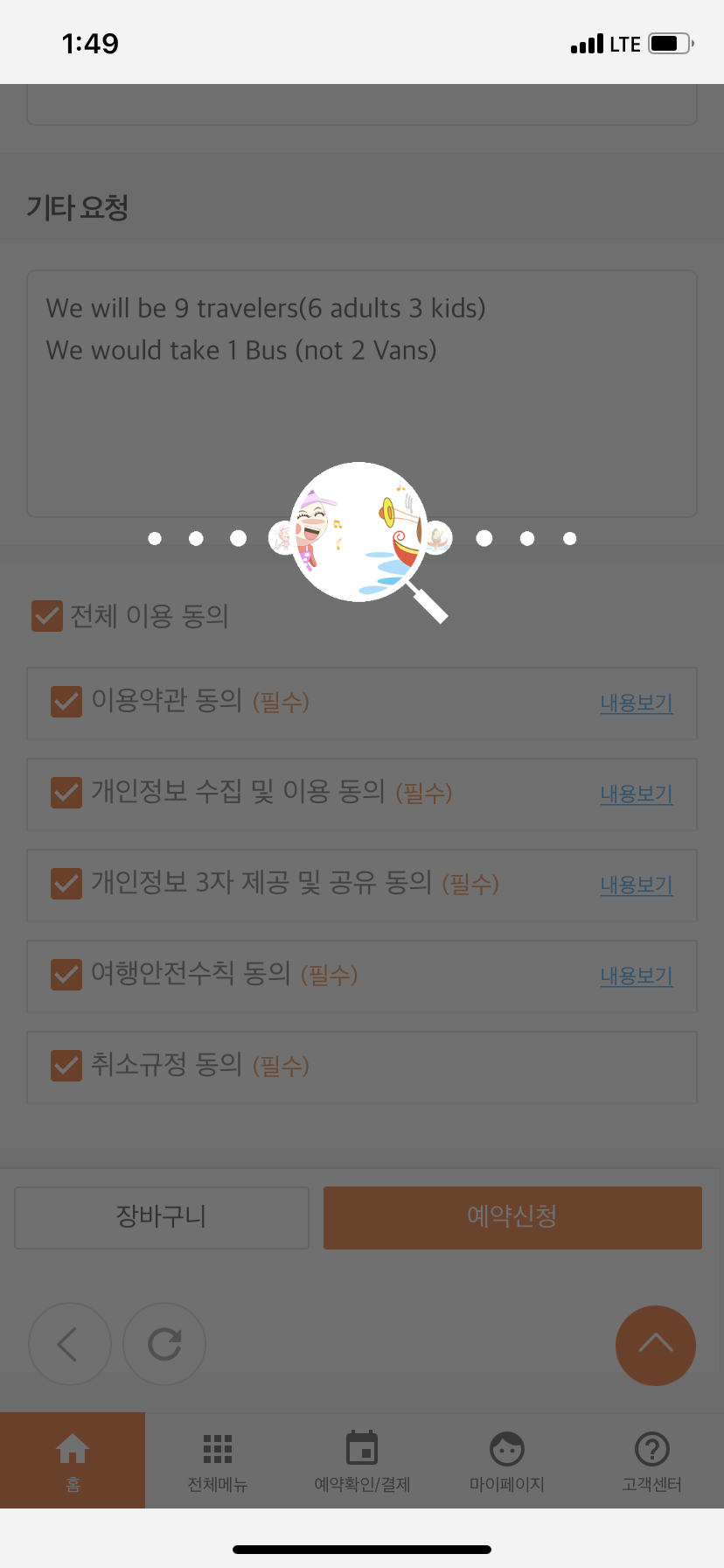This screenshot has height=1568, width=724.
Task: Add to cart with 장바구니
Action: point(162,1217)
